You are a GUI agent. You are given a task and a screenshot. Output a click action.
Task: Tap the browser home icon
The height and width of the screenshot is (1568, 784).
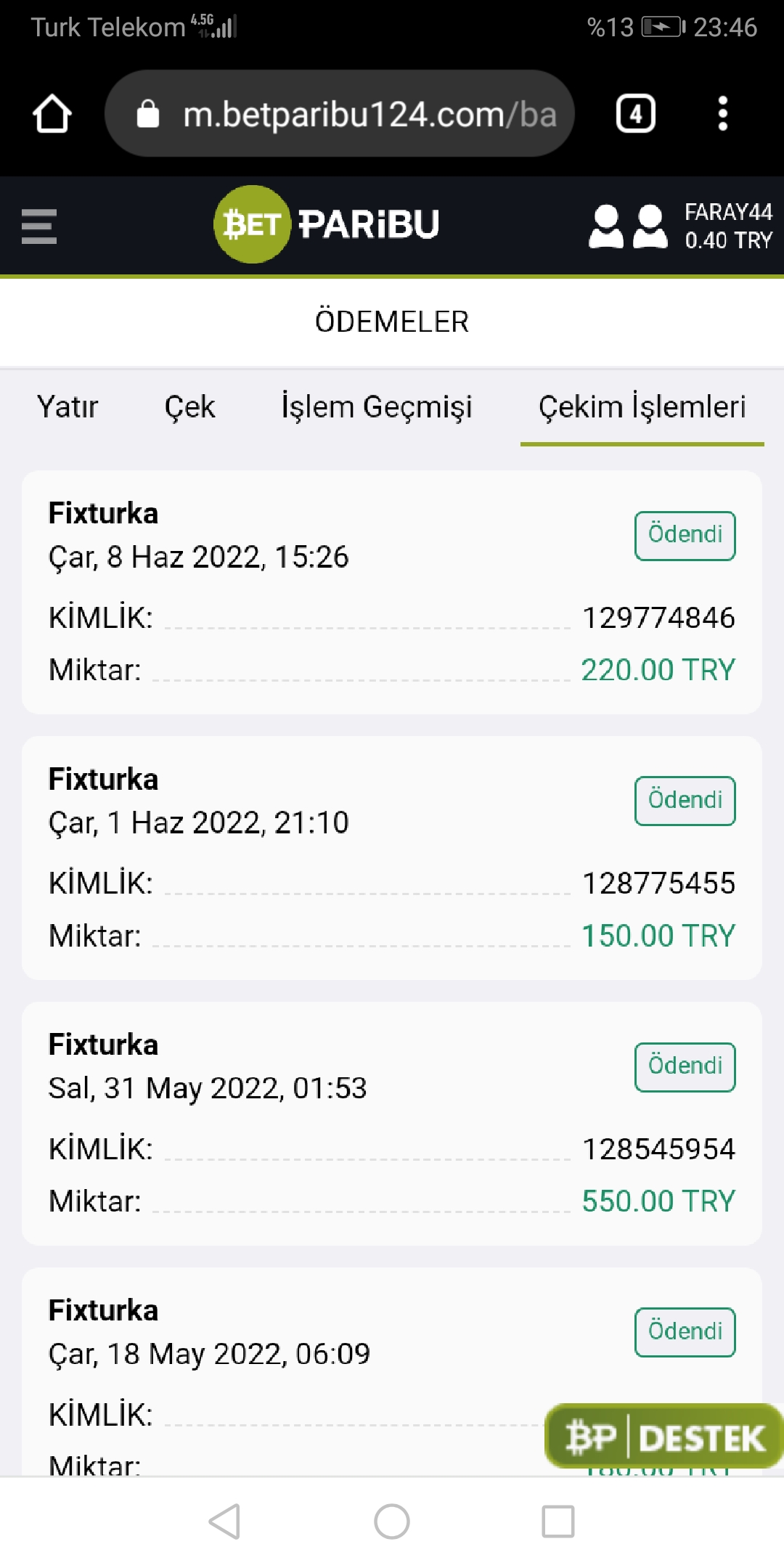pyautogui.click(x=52, y=114)
